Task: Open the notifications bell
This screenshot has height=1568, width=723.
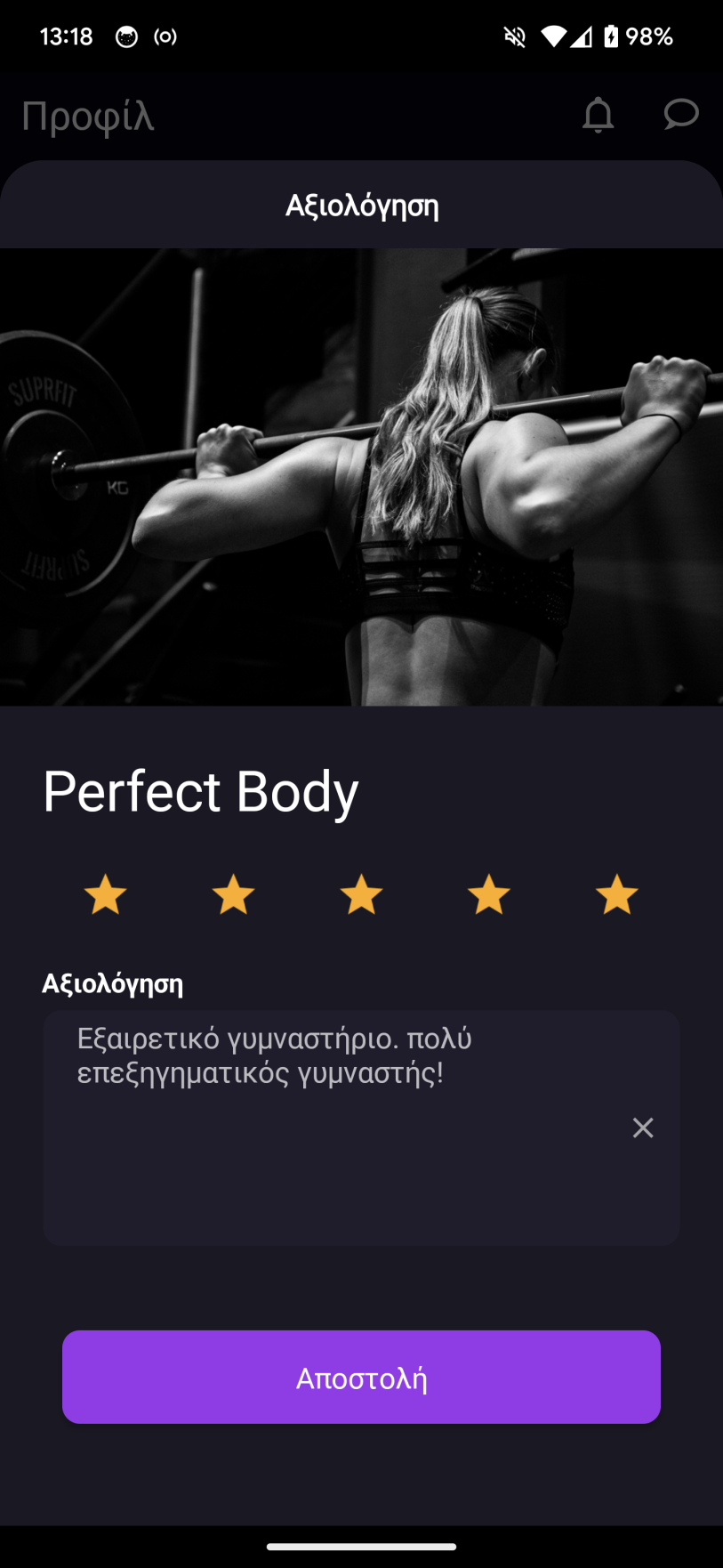Action: coord(598,115)
